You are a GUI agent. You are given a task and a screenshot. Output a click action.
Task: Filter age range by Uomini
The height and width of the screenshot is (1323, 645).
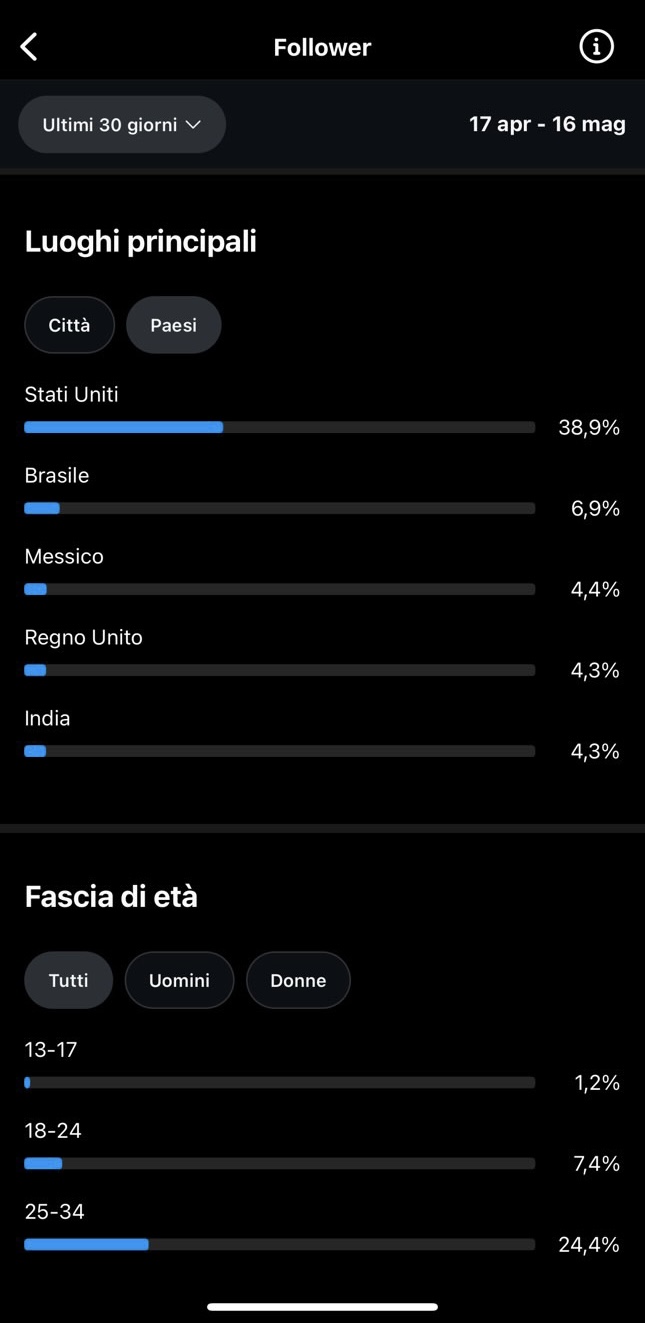(x=179, y=980)
